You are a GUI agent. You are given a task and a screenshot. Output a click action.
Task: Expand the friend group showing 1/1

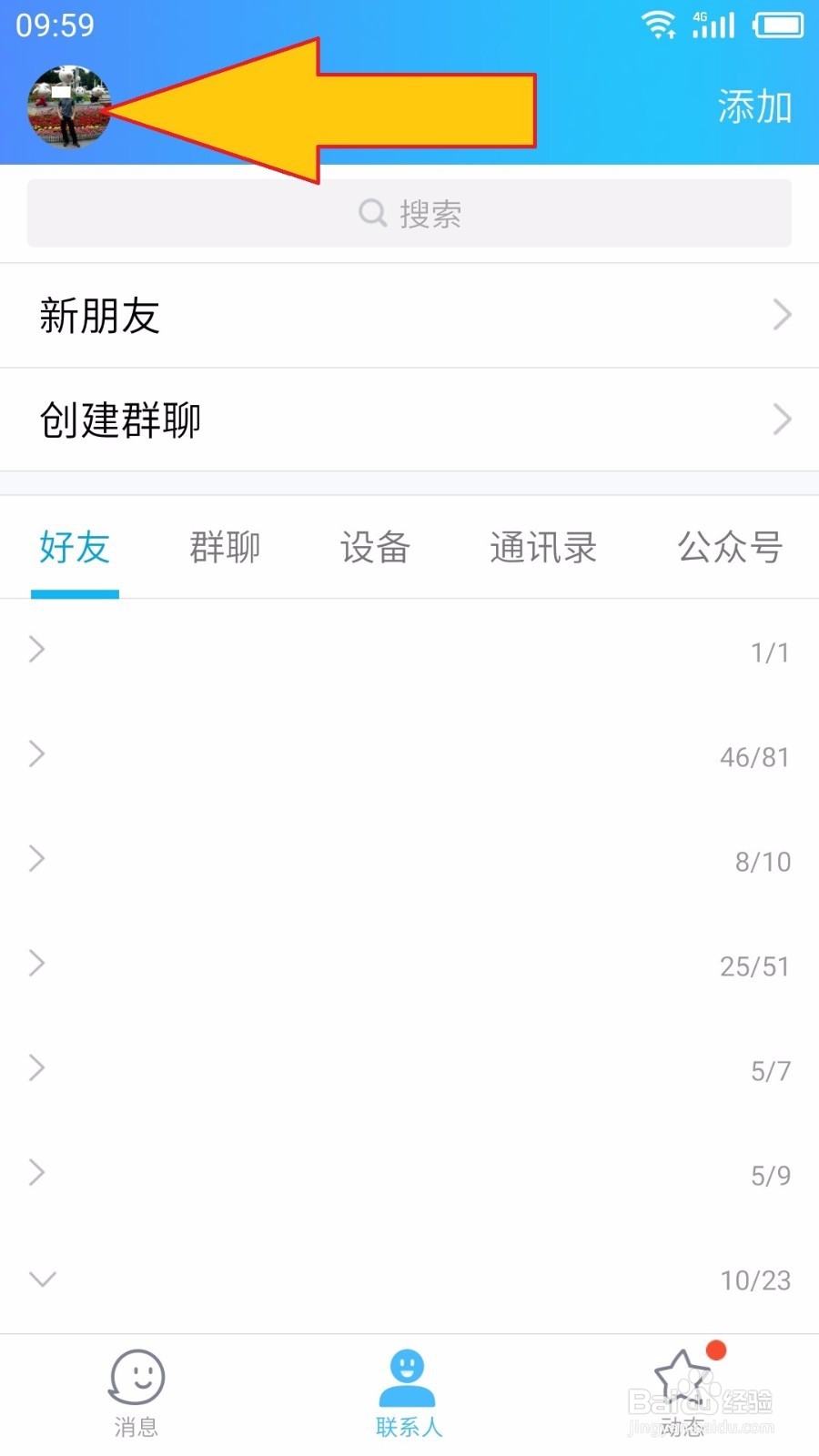tap(409, 651)
